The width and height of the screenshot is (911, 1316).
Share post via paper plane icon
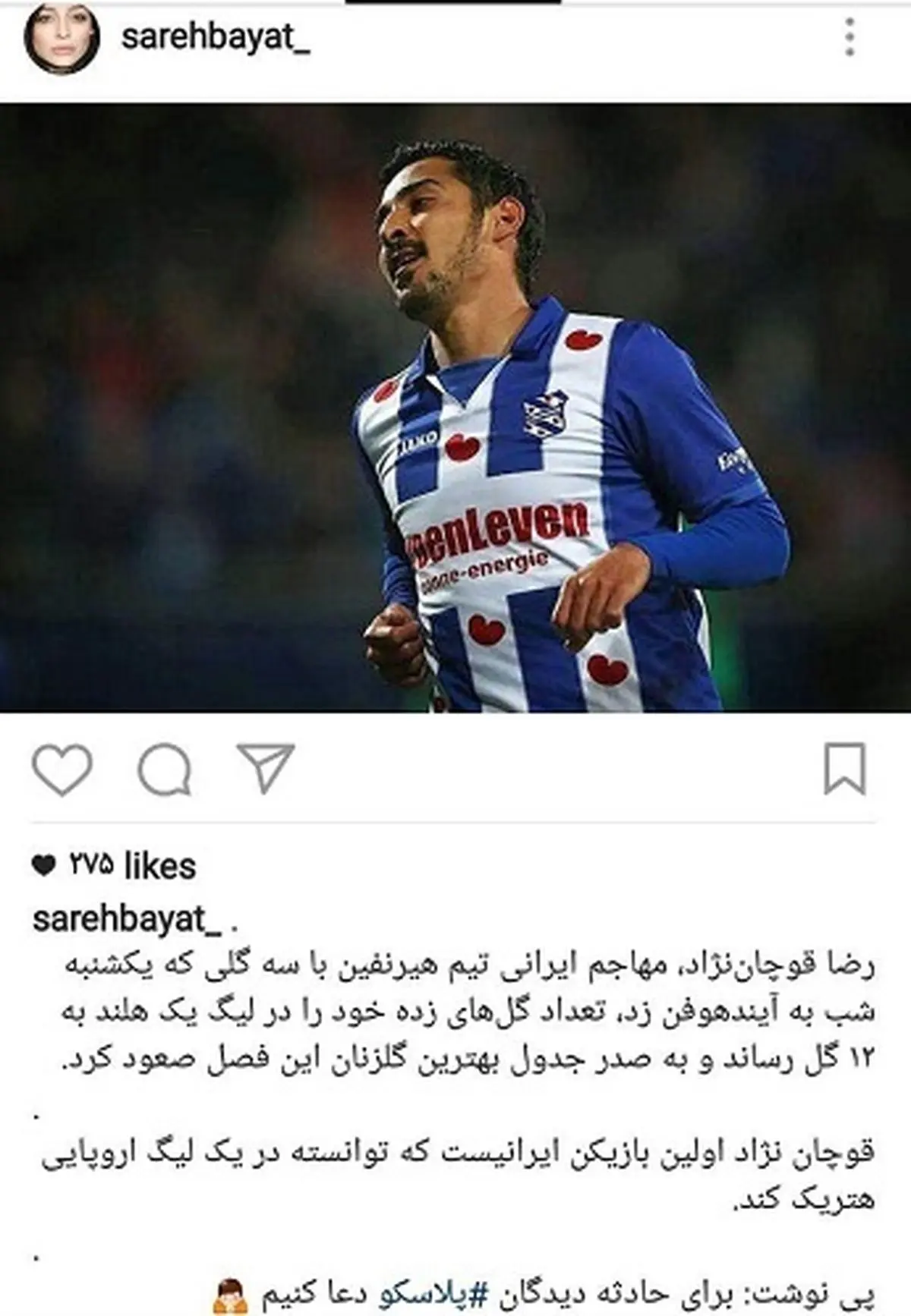(265, 767)
